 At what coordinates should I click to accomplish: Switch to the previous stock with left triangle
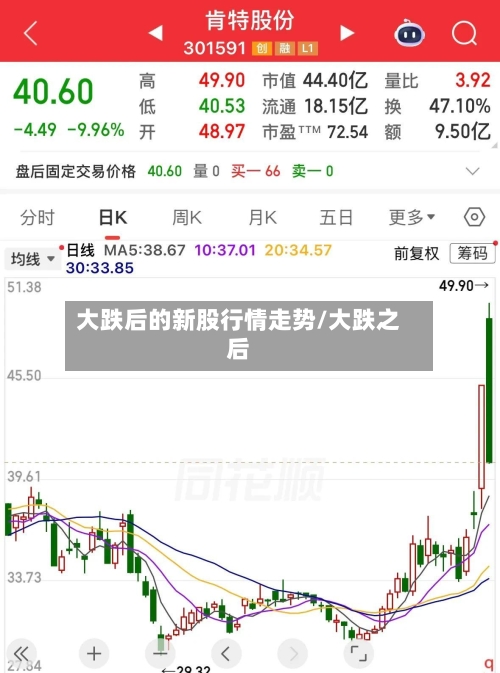pos(155,33)
